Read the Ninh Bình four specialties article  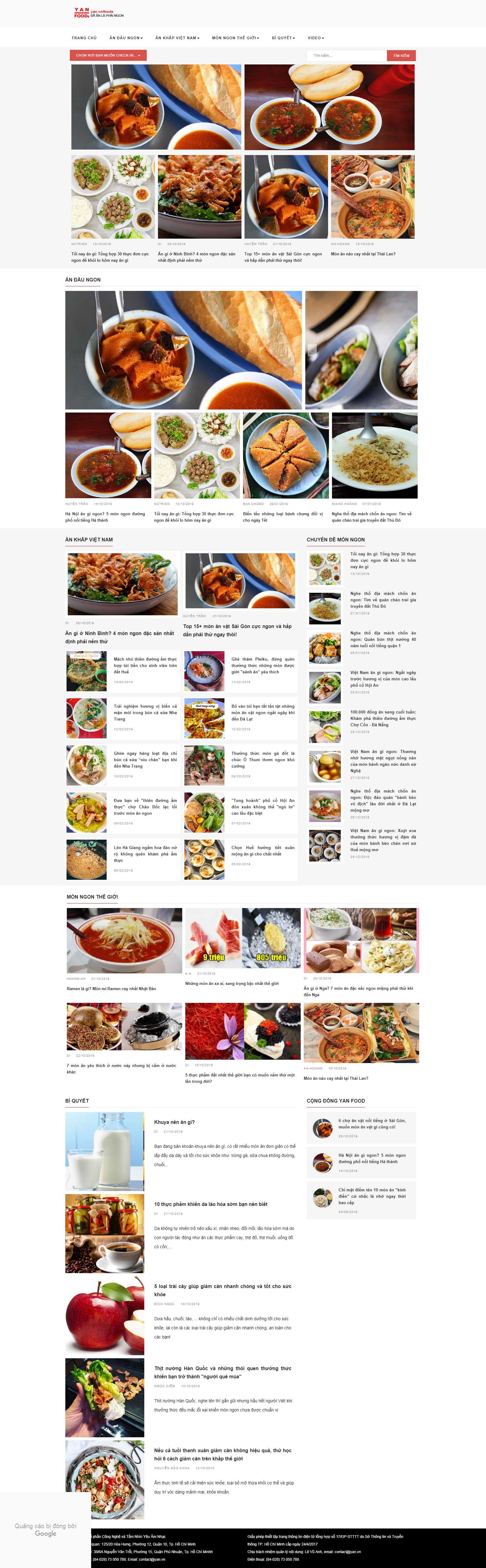click(x=119, y=637)
